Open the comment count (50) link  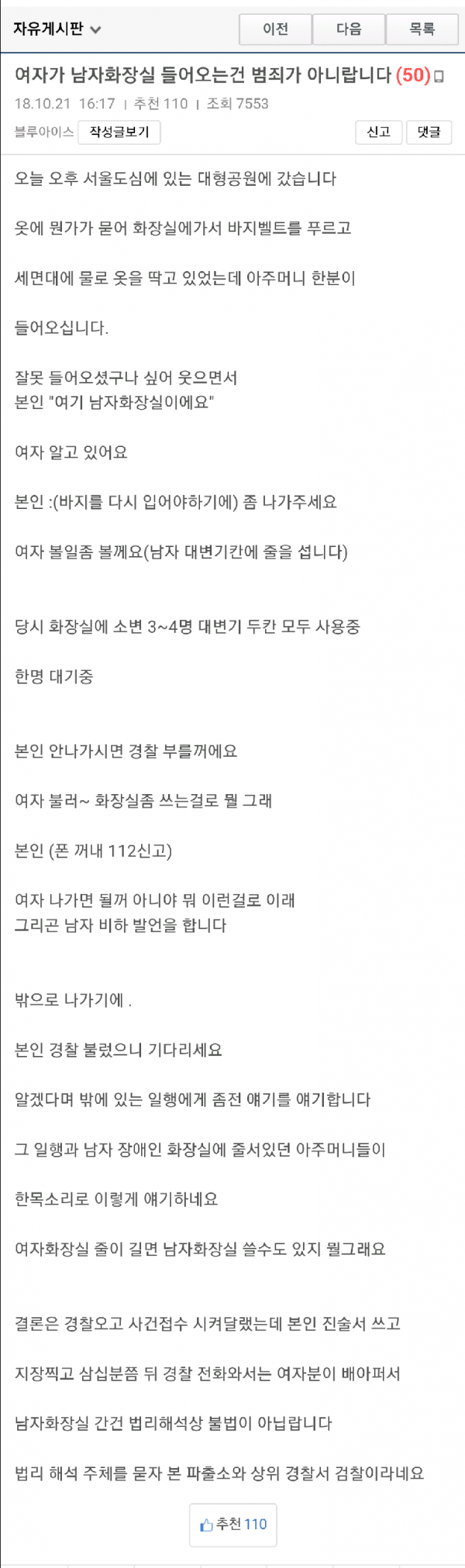(x=413, y=75)
